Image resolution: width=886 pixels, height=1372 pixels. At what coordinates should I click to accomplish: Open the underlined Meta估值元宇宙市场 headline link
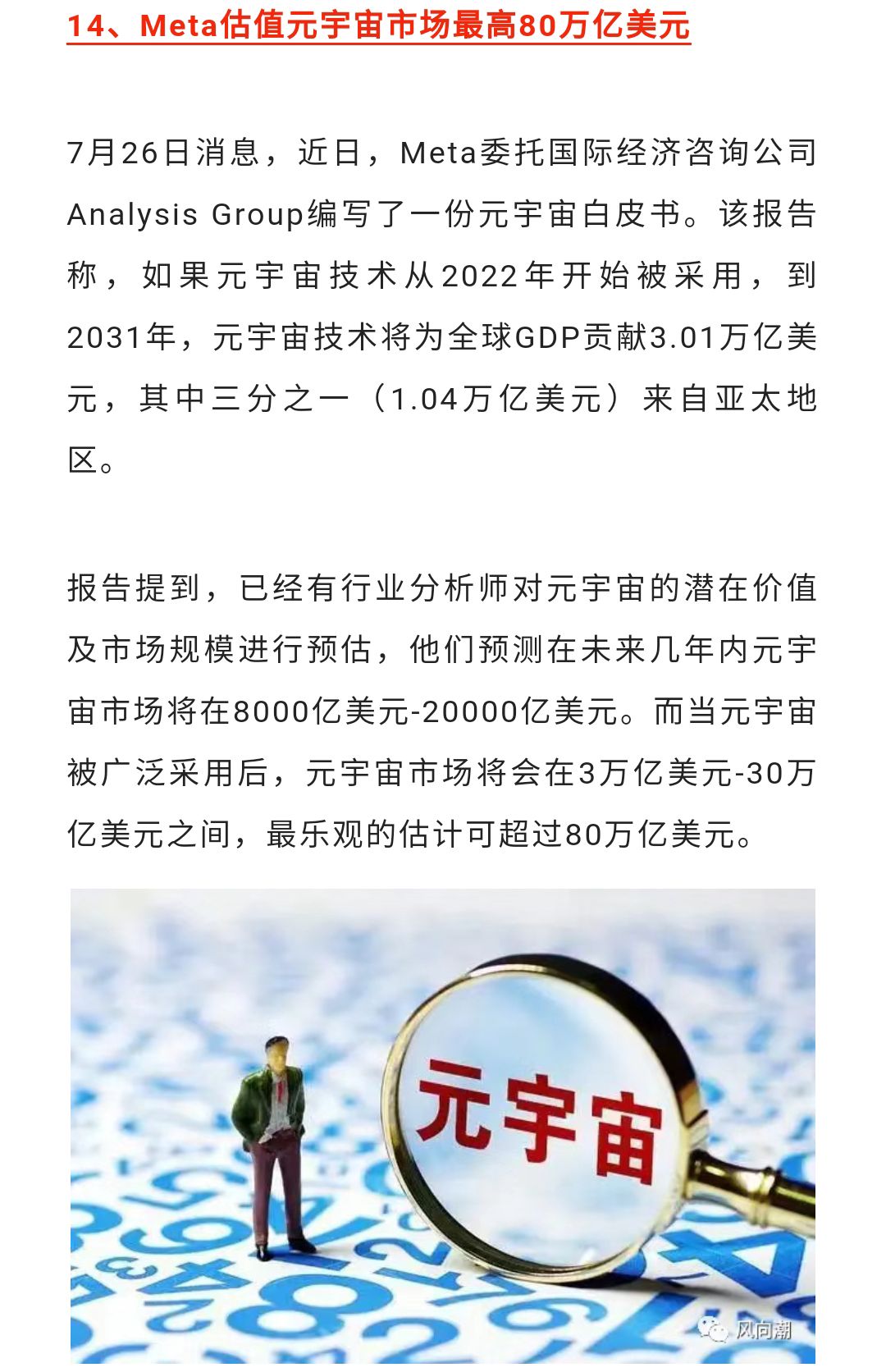pyautogui.click(x=378, y=25)
